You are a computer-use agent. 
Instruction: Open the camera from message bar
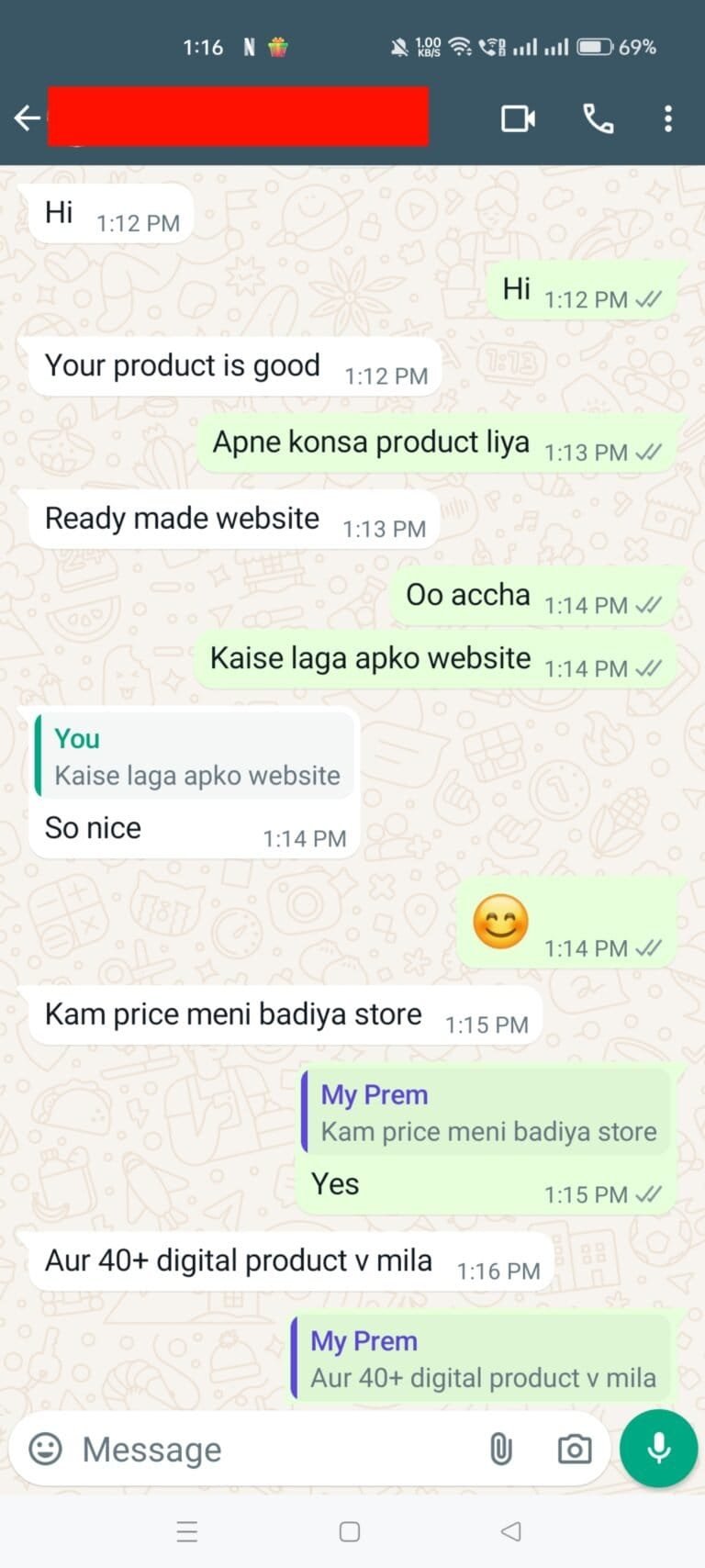pyautogui.click(x=575, y=1450)
